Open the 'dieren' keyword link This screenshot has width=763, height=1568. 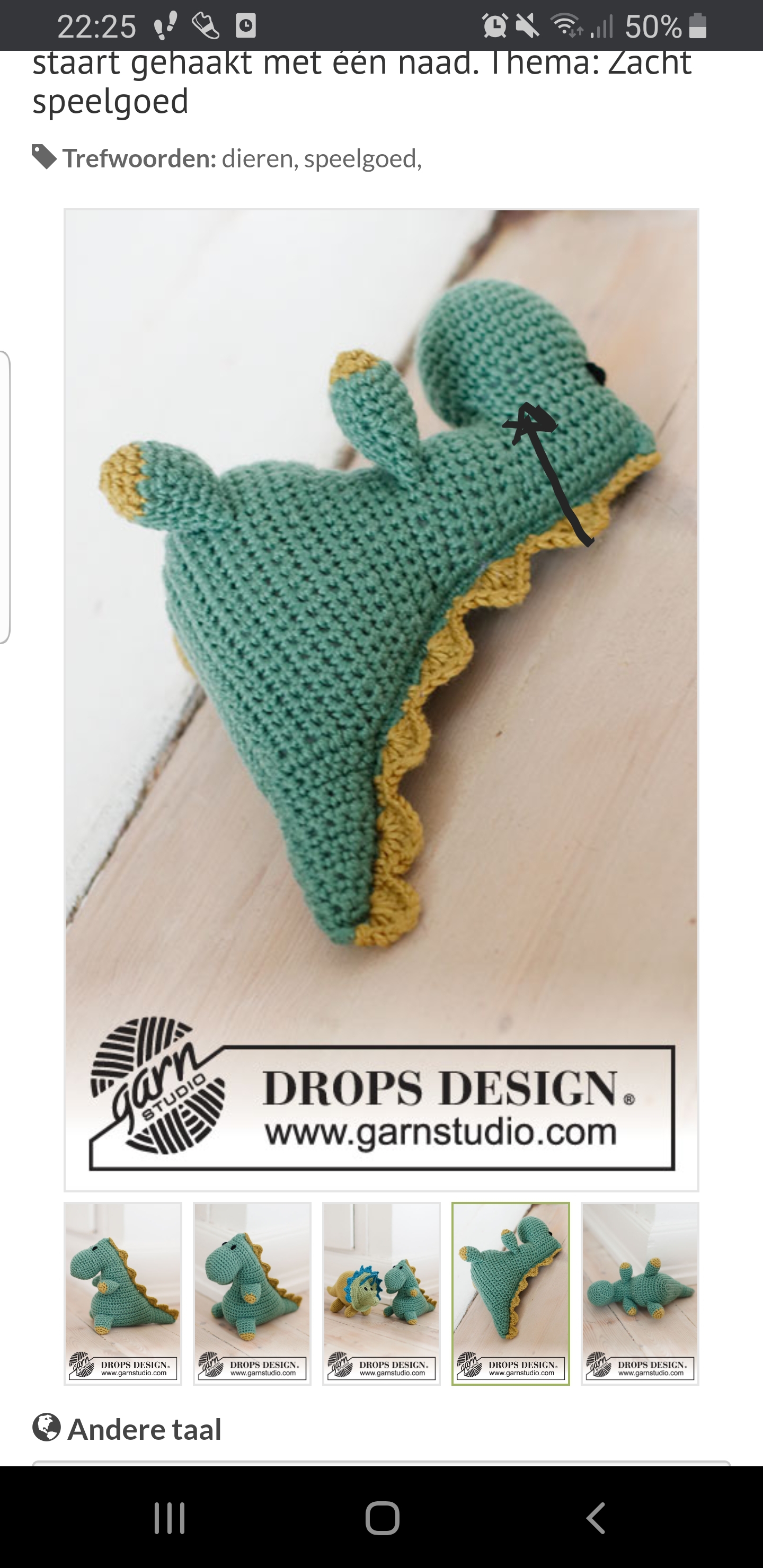pyautogui.click(x=258, y=158)
